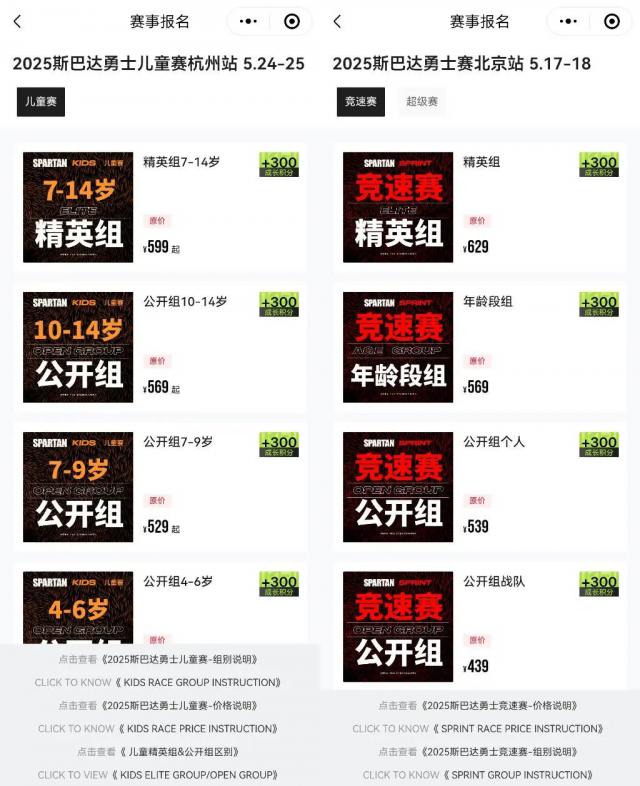This screenshot has height=786, width=640.
Task: Go back from the Hangzhou kids race page
Action: (17, 21)
